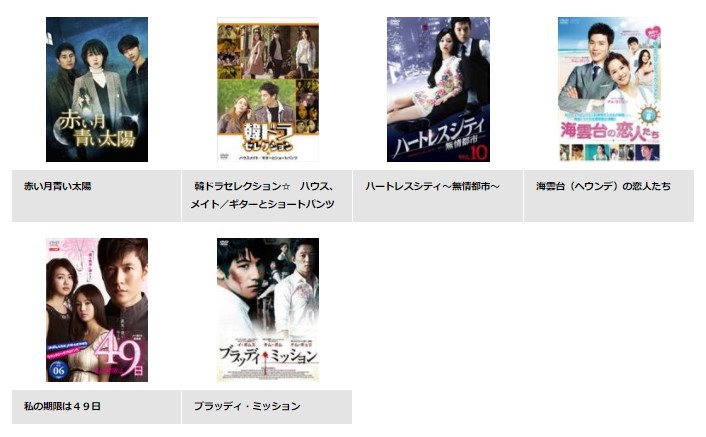
Task: Open the 韓ドラセレクション ハウスメイト tile
Action: 267,90
